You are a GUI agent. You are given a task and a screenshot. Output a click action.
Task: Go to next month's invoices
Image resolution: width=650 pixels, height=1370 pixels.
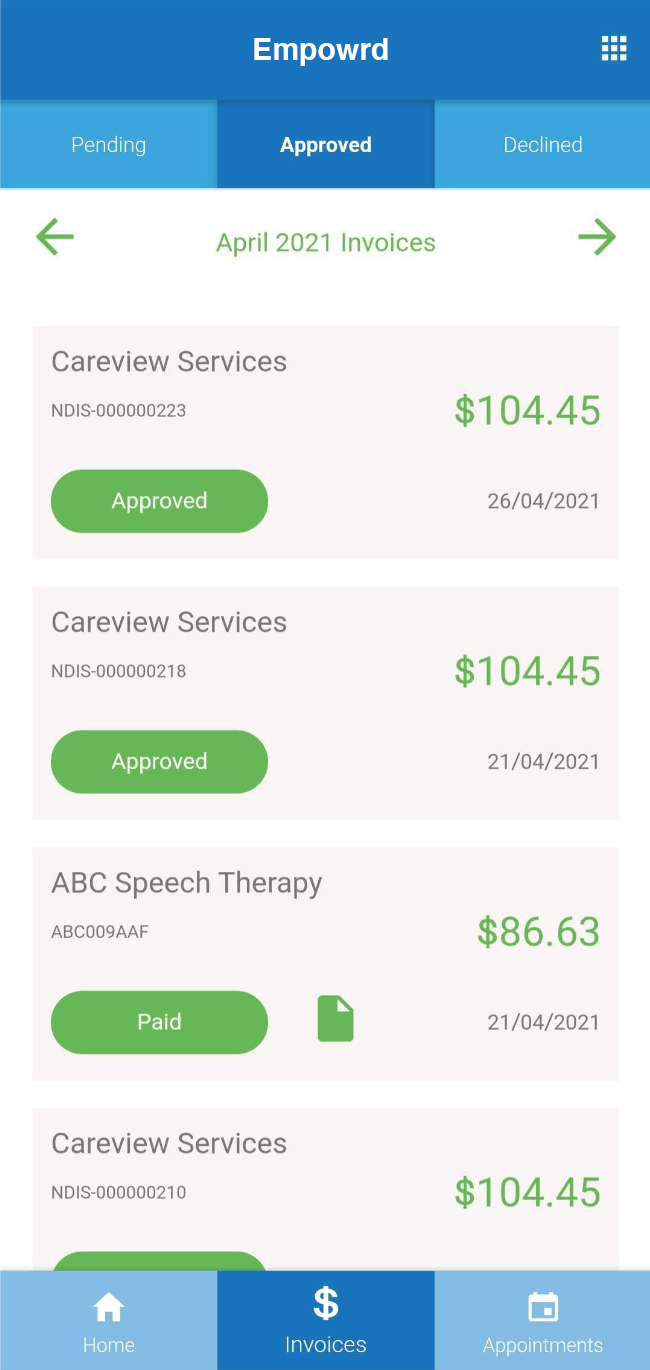597,238
